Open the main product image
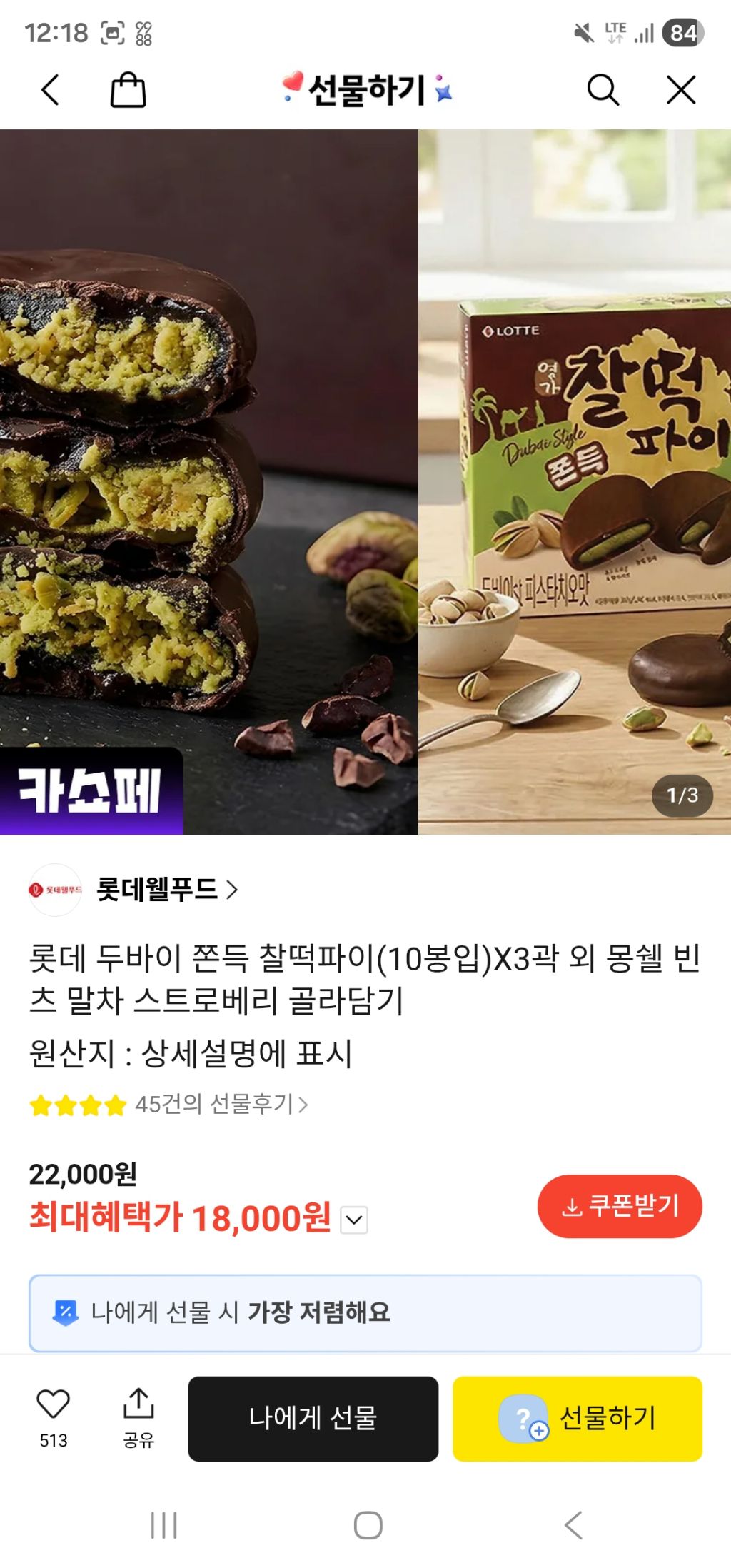731x1568 pixels. tap(365, 481)
